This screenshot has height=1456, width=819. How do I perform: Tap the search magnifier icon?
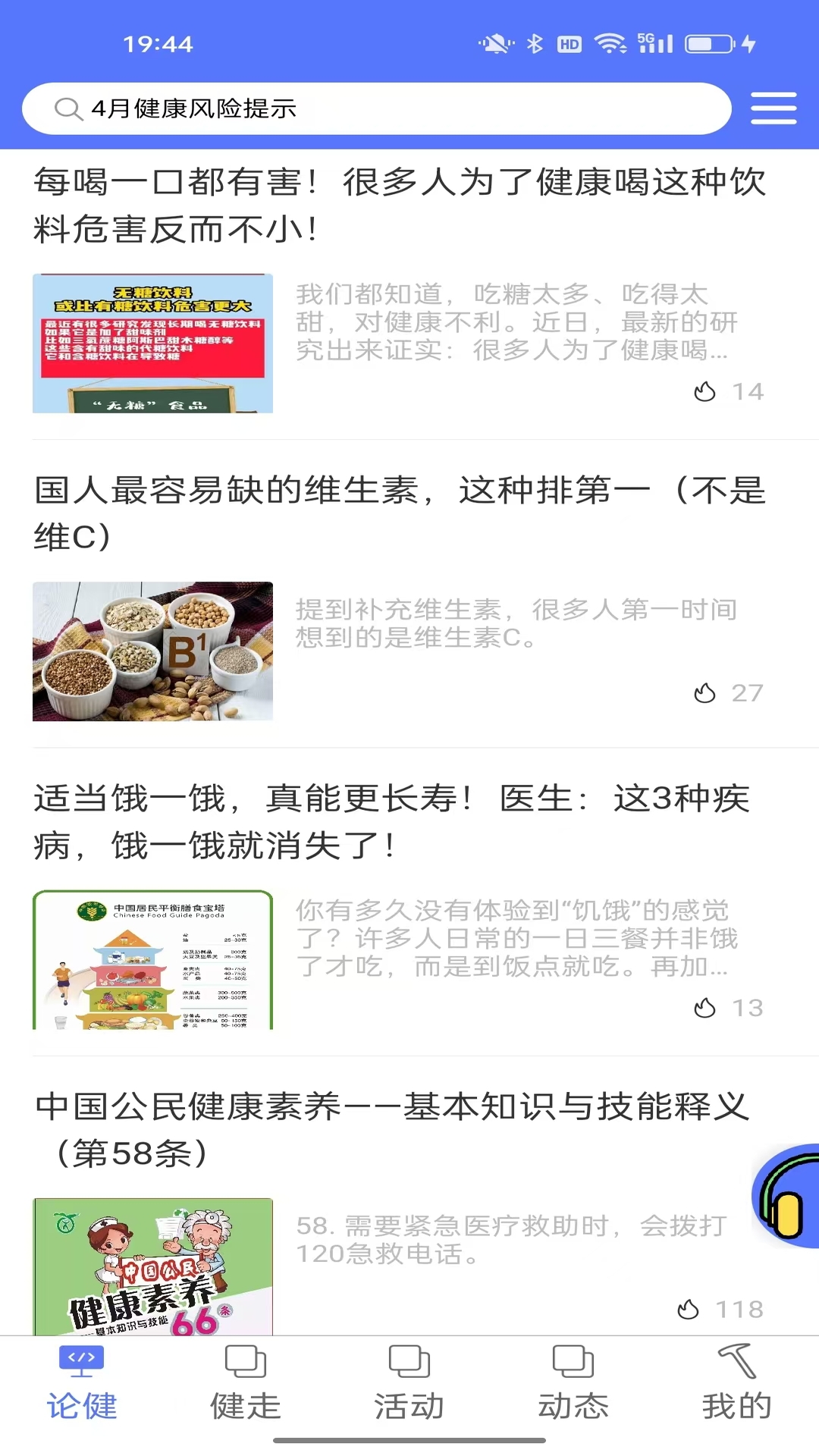[x=69, y=109]
